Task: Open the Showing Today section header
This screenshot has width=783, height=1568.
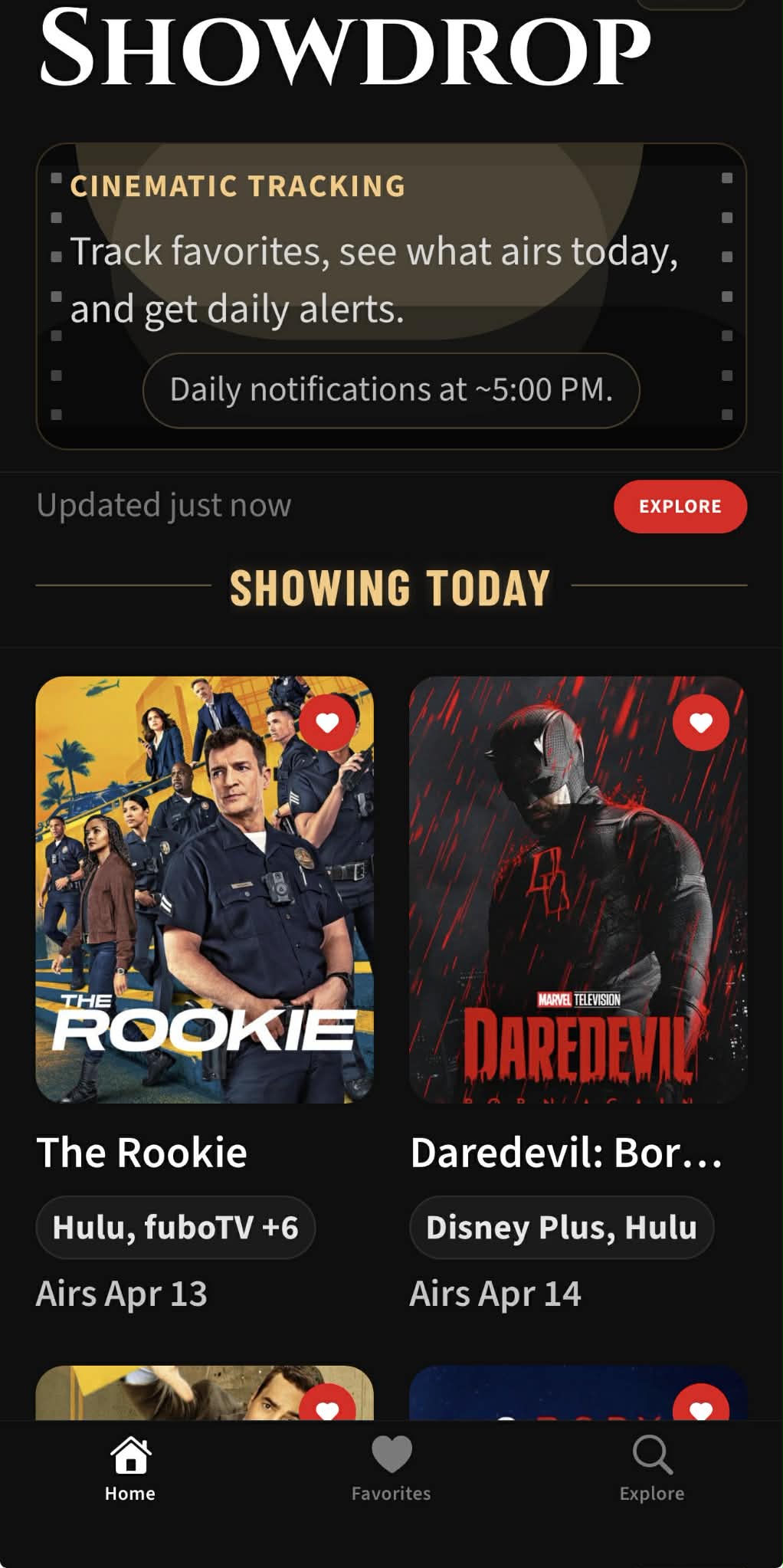Action: coord(391,589)
